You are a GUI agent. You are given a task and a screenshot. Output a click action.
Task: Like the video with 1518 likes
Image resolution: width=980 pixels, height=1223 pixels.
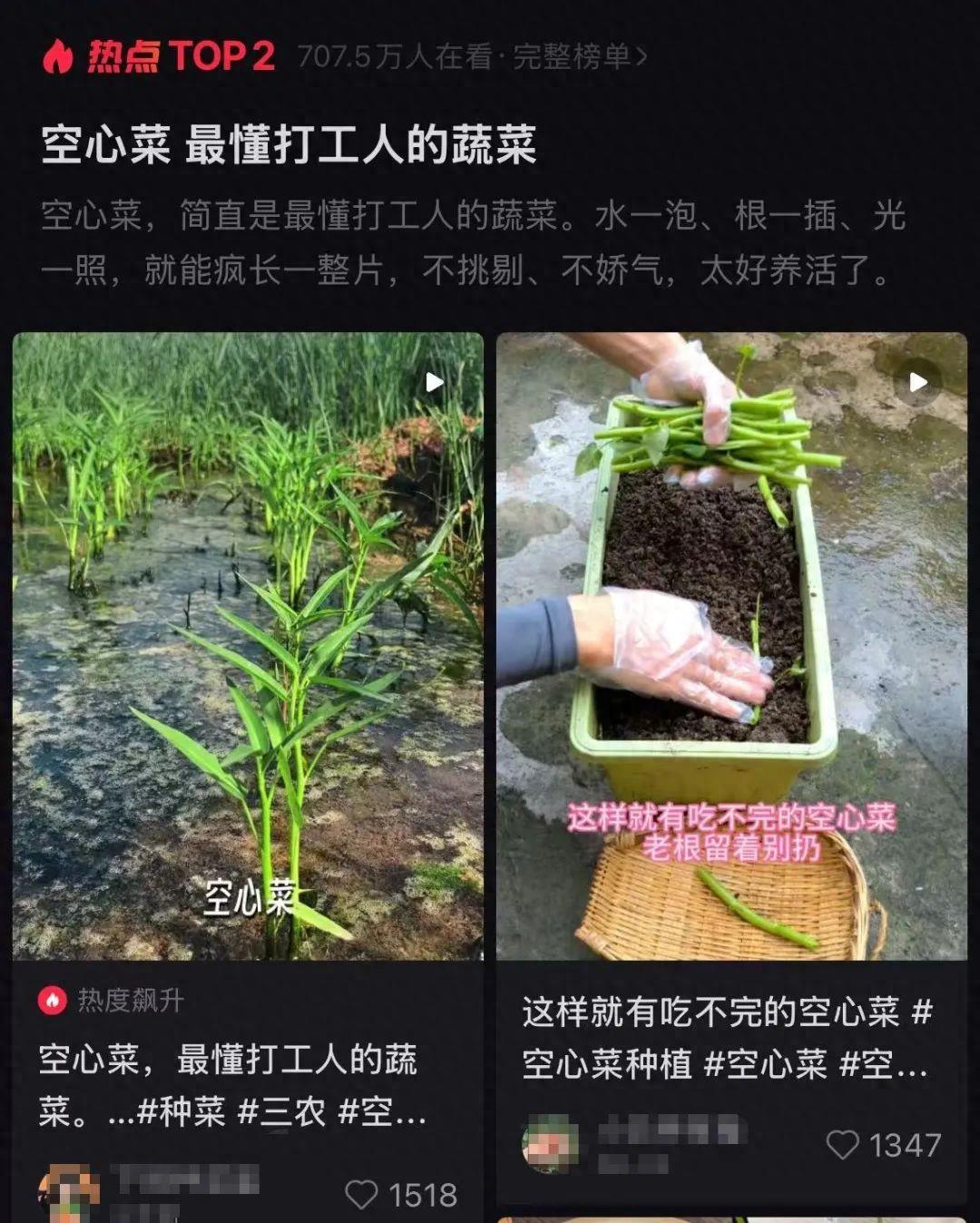pyautogui.click(x=361, y=1194)
